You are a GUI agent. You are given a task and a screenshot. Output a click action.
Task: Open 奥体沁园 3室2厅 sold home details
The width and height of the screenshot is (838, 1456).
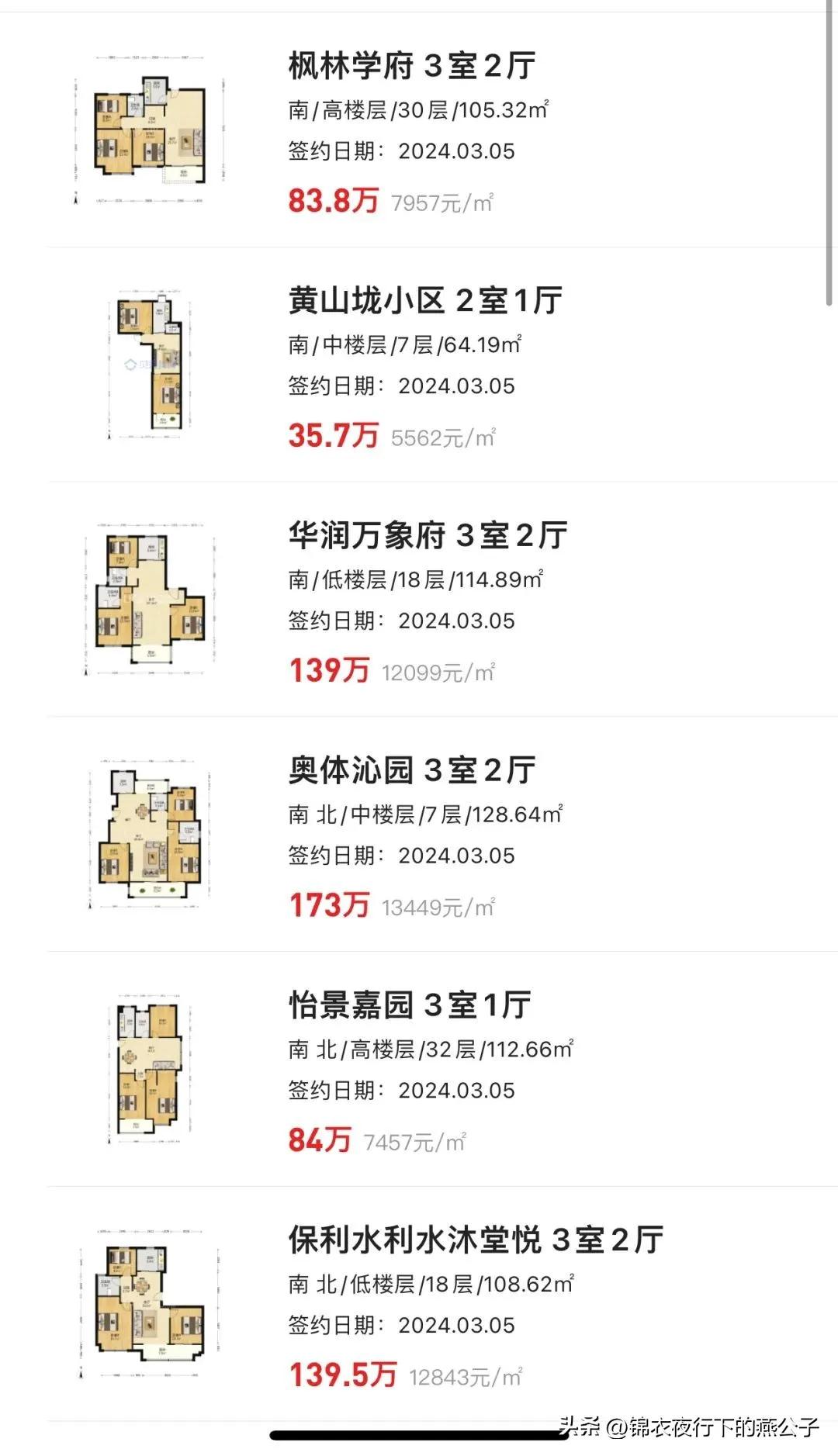click(411, 771)
